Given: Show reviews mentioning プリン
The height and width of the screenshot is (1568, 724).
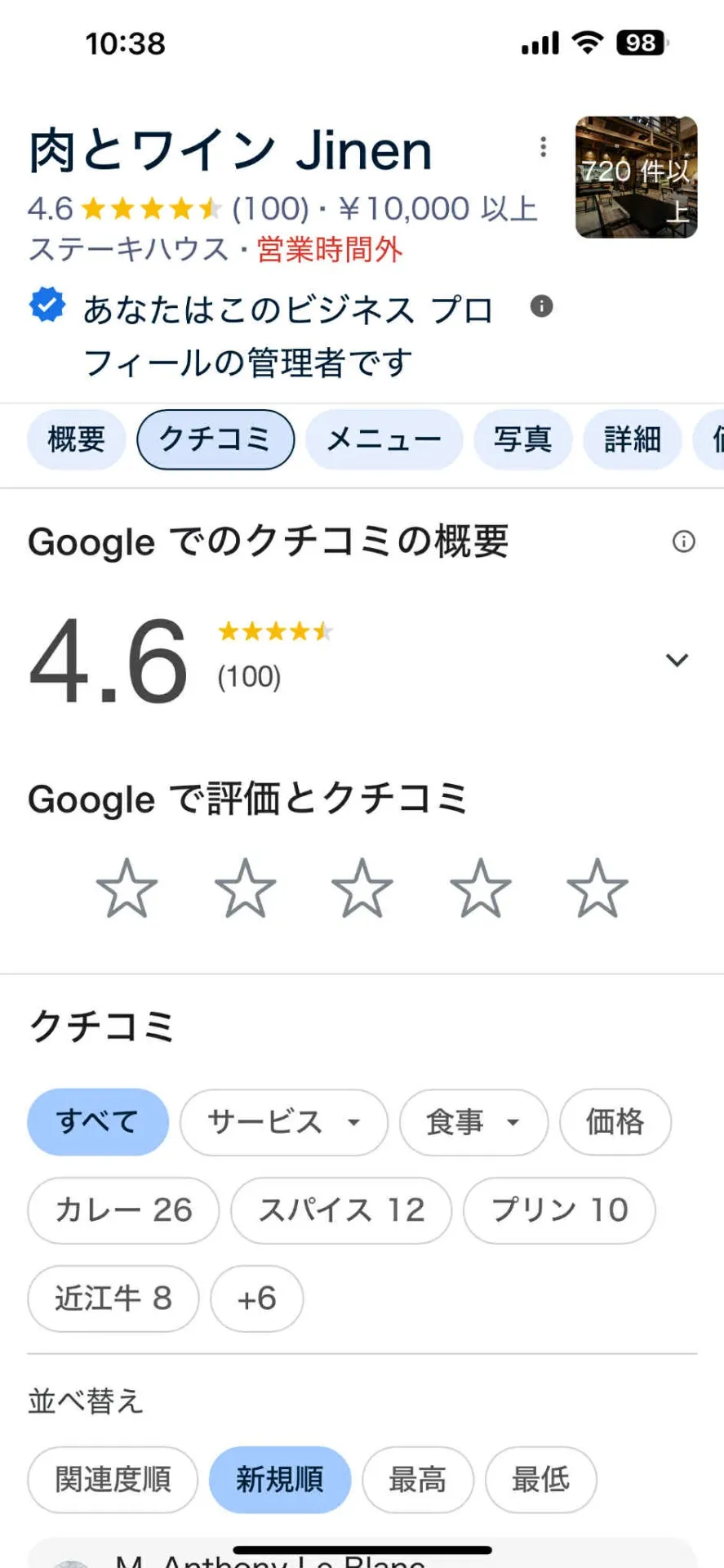Looking at the screenshot, I should (x=559, y=1210).
